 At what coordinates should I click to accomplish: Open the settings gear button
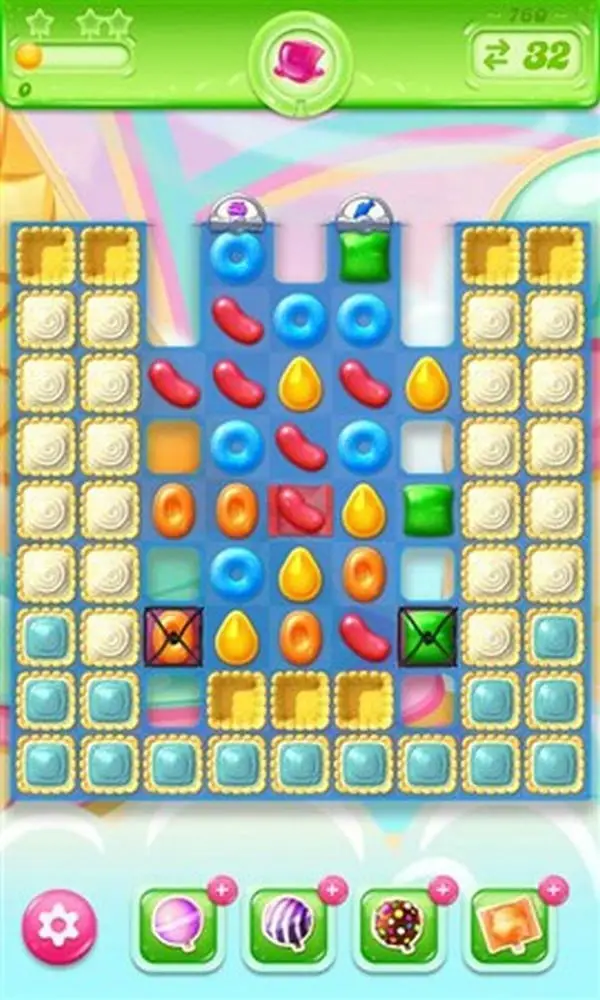(x=59, y=926)
